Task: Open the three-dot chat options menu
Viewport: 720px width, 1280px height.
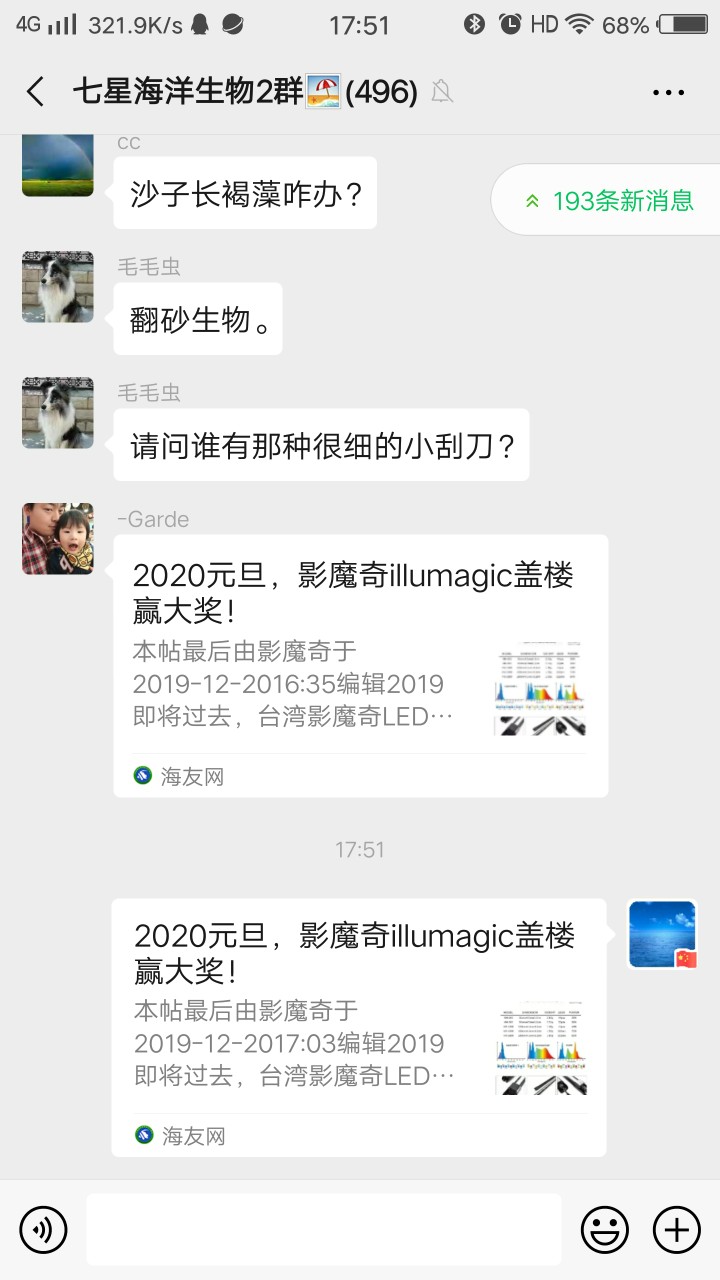Action: [668, 92]
